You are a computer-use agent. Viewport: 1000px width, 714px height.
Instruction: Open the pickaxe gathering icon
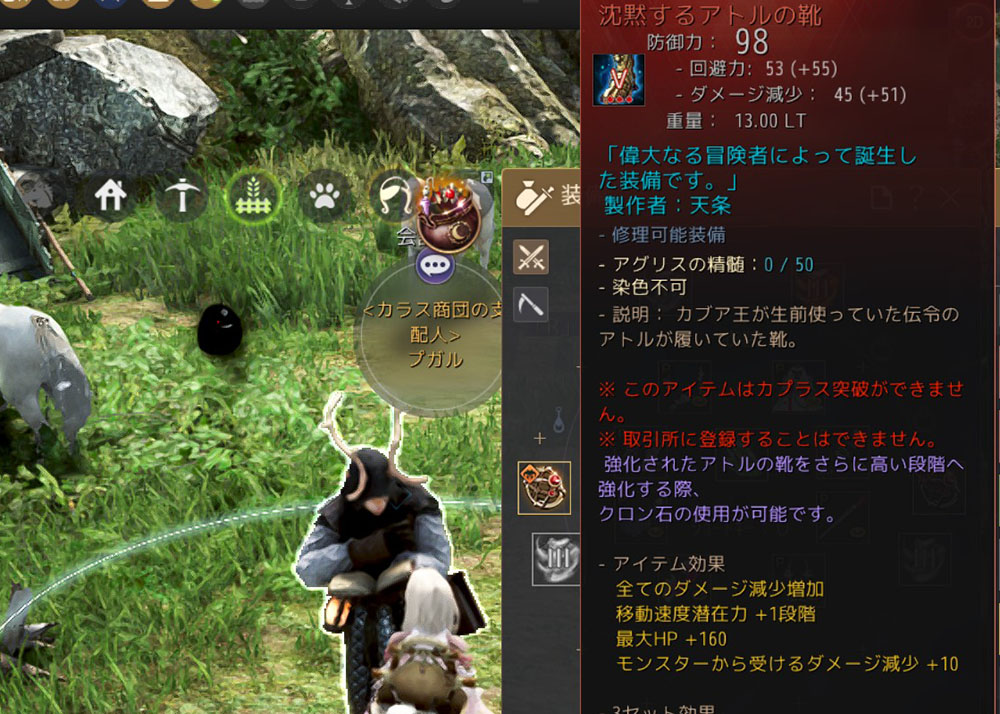coord(182,197)
